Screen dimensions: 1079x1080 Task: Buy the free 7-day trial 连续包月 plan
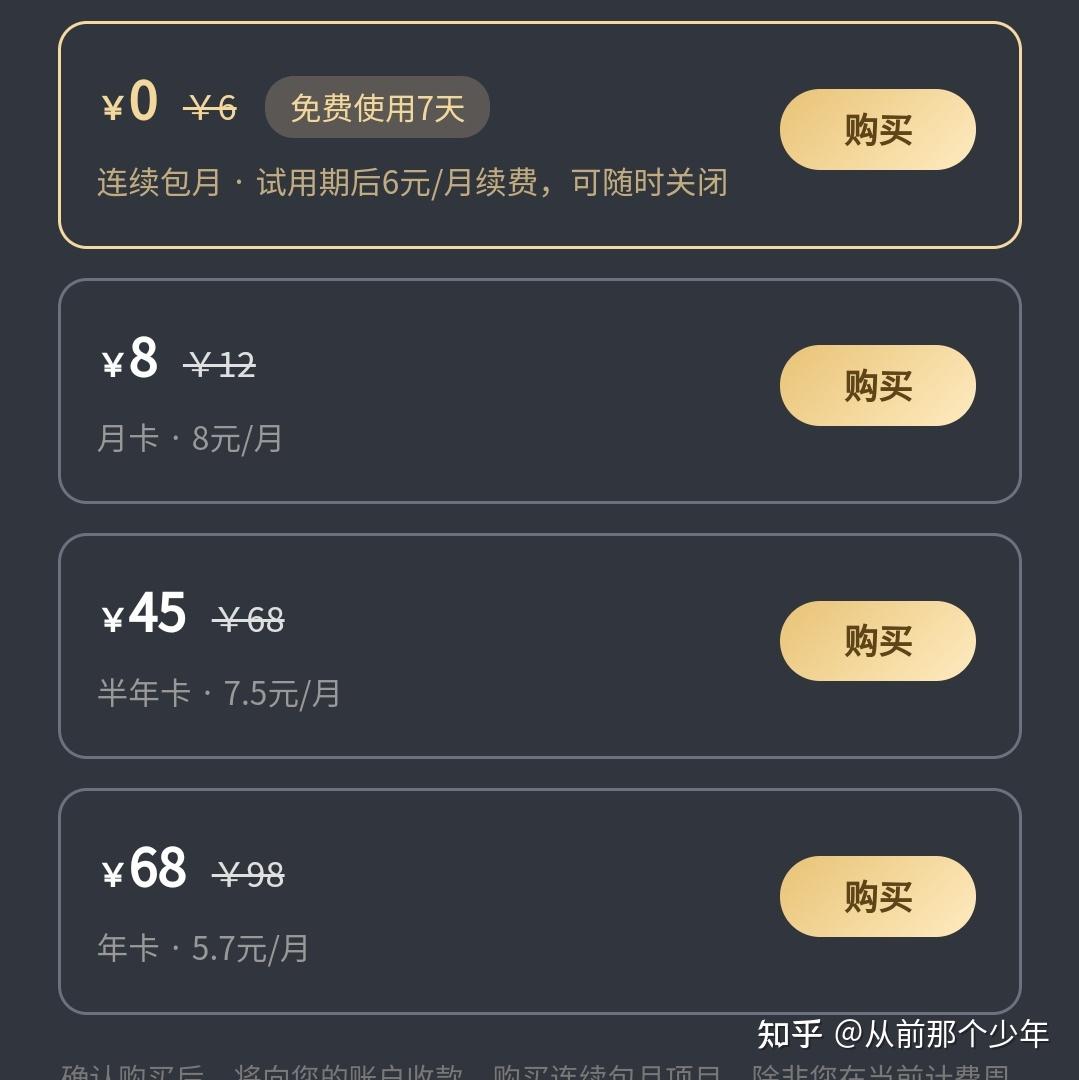click(877, 130)
